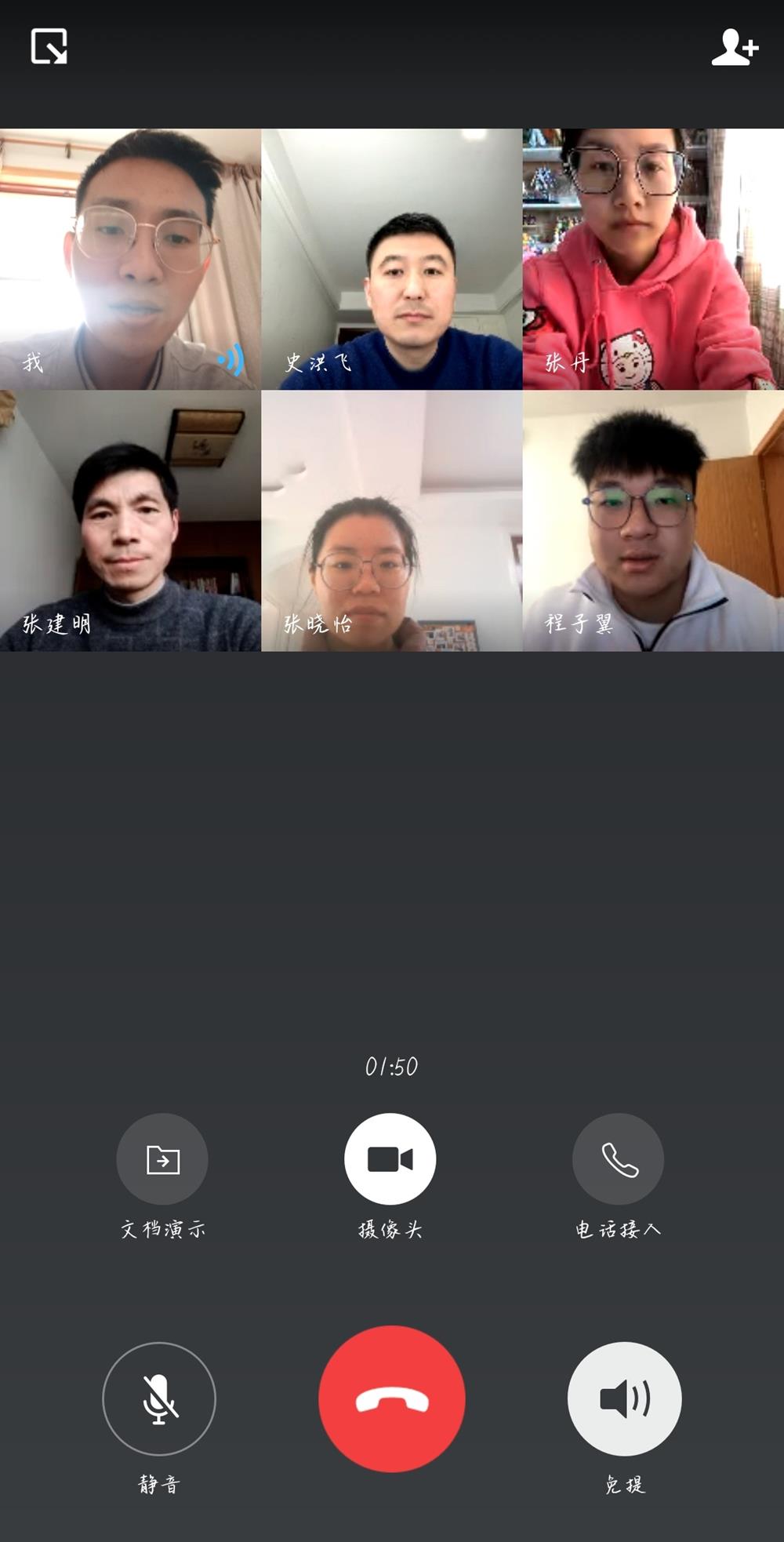Viewport: 784px width, 1542px height.
Task: Enlarge 史洪飞's video tile
Action: click(x=391, y=259)
